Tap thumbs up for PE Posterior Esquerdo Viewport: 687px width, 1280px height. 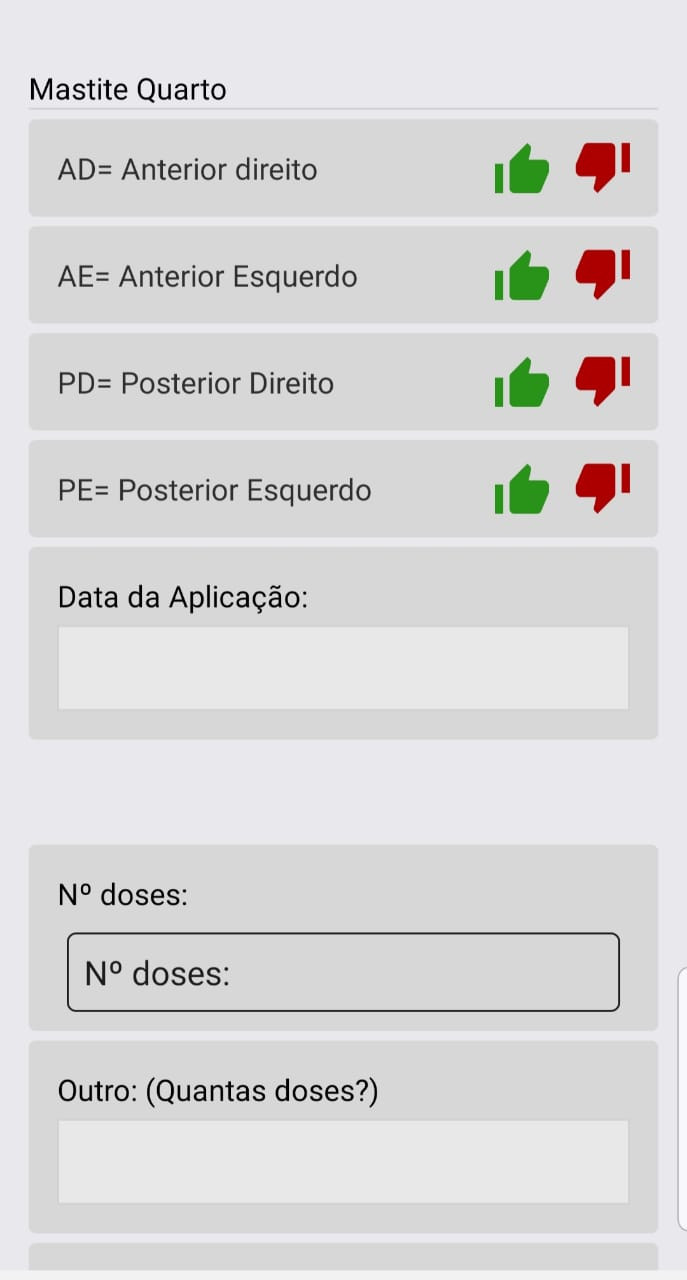pos(522,489)
